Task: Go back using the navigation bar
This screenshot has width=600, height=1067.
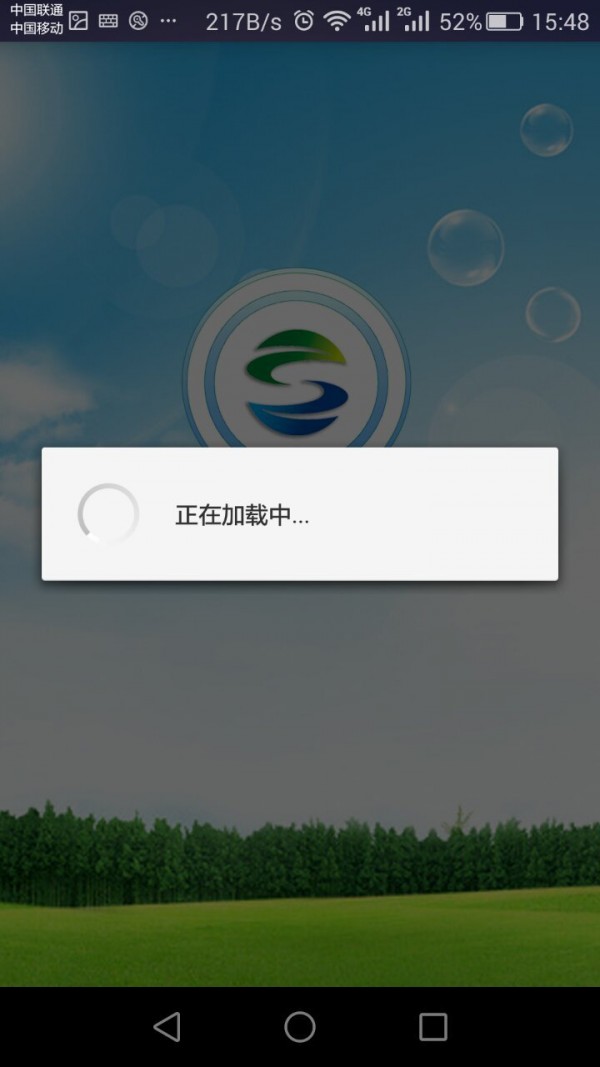Action: click(167, 1026)
